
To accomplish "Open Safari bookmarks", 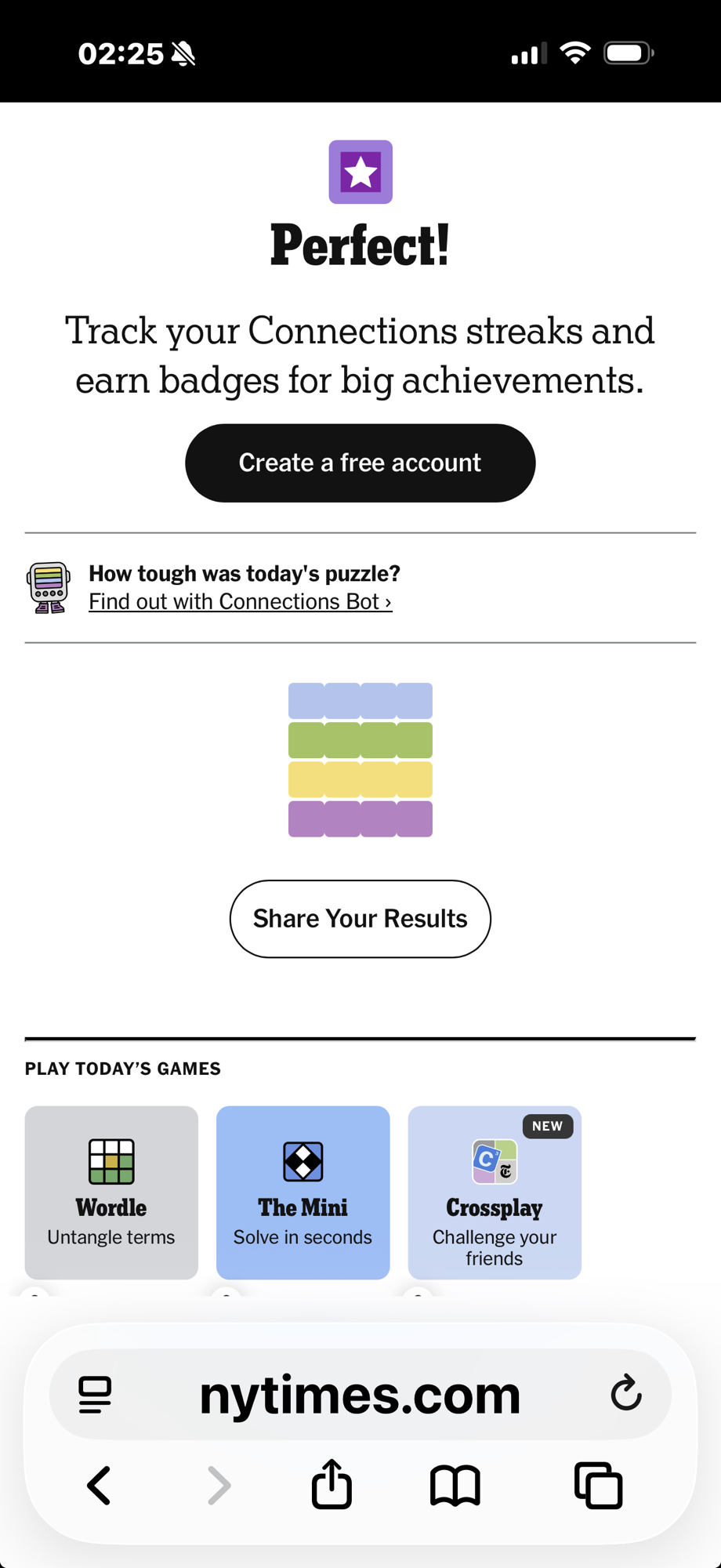I will pos(455,1485).
